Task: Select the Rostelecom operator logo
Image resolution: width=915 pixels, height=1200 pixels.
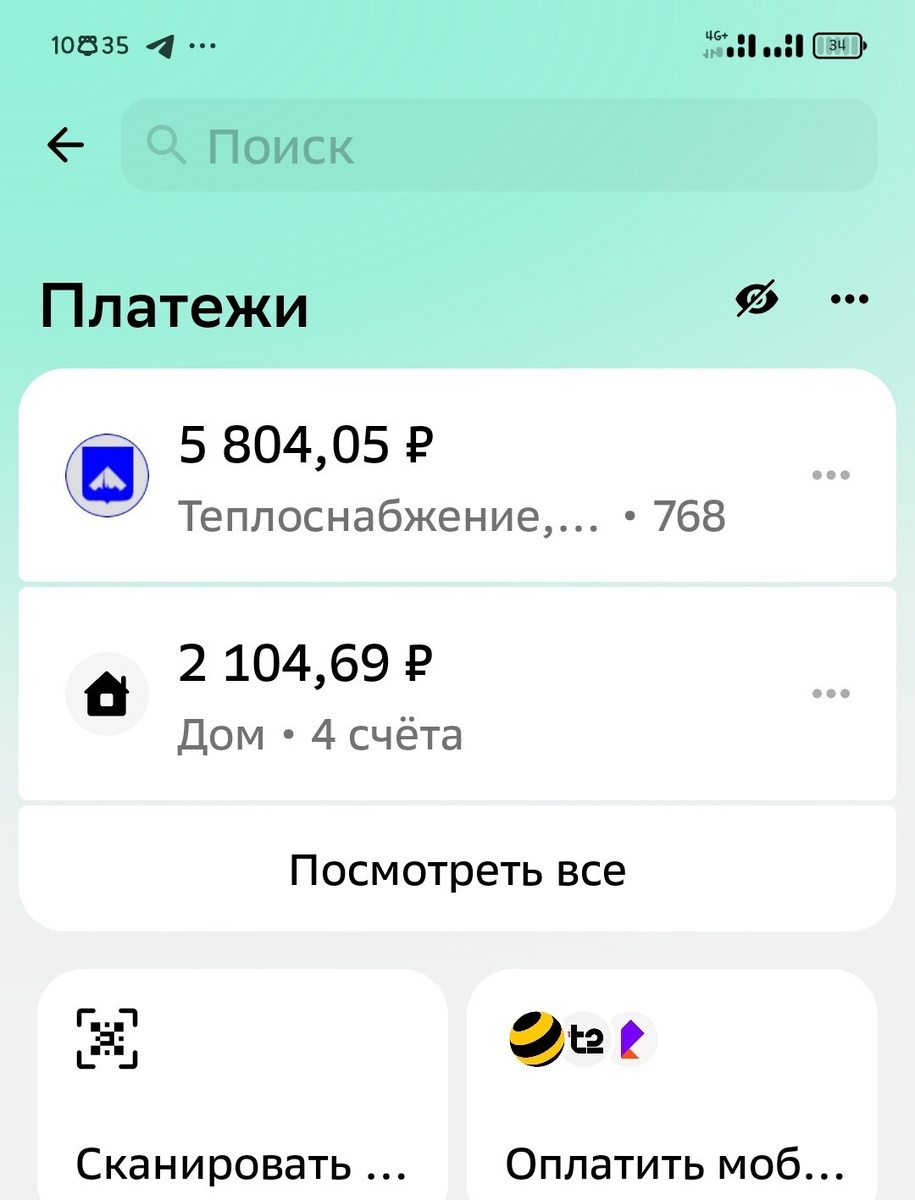Action: [635, 1038]
